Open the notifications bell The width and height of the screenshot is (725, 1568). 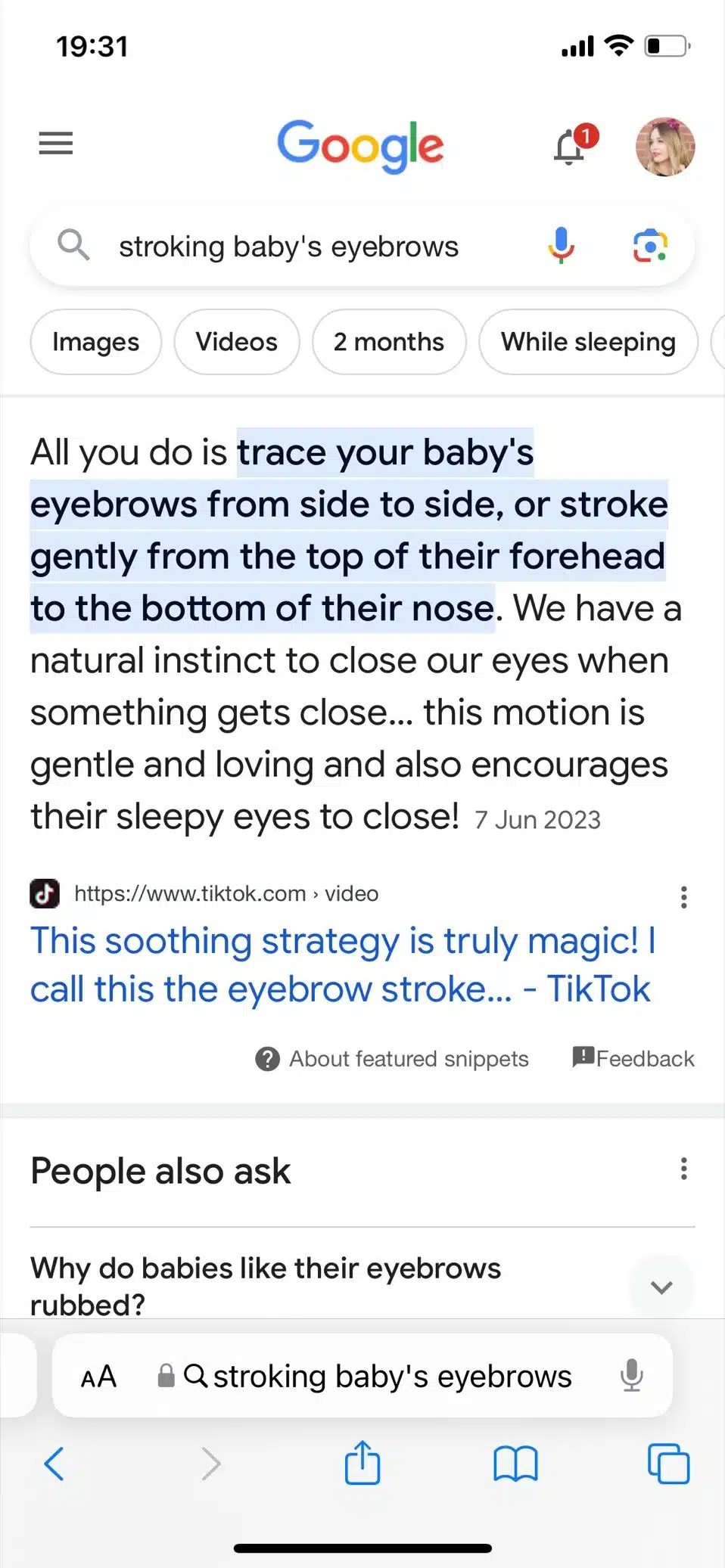(x=571, y=145)
